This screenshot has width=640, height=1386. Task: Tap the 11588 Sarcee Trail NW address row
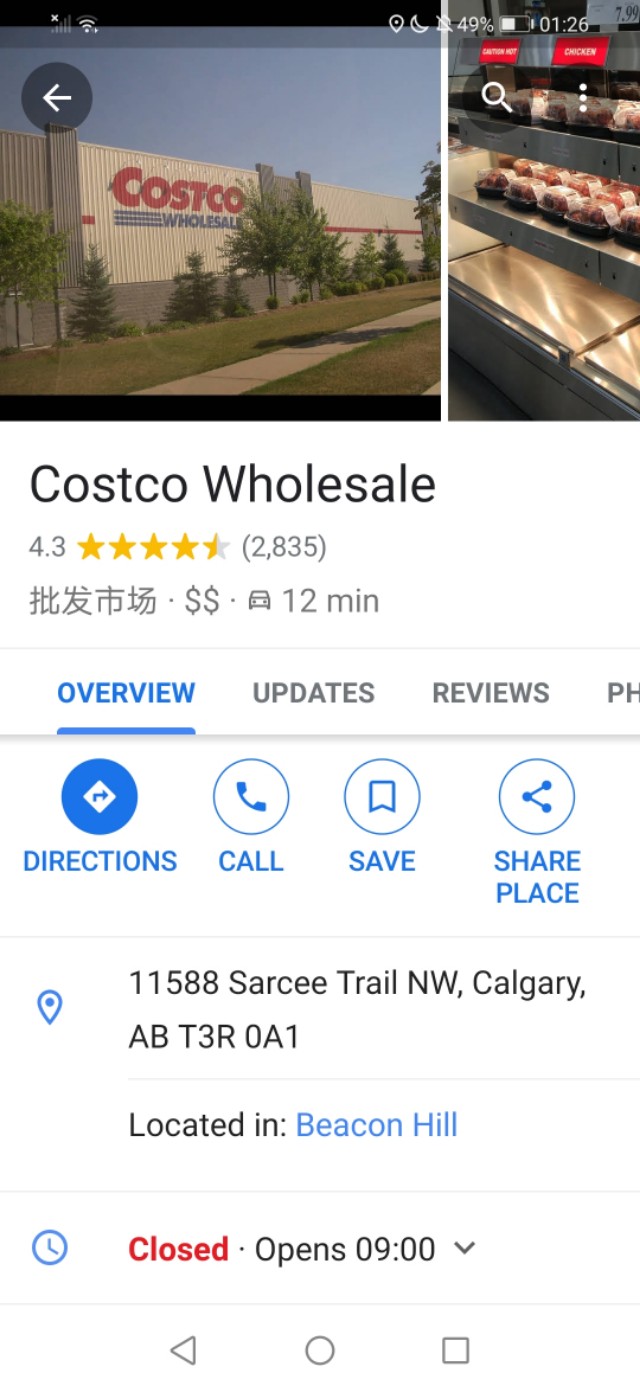tap(356, 1009)
